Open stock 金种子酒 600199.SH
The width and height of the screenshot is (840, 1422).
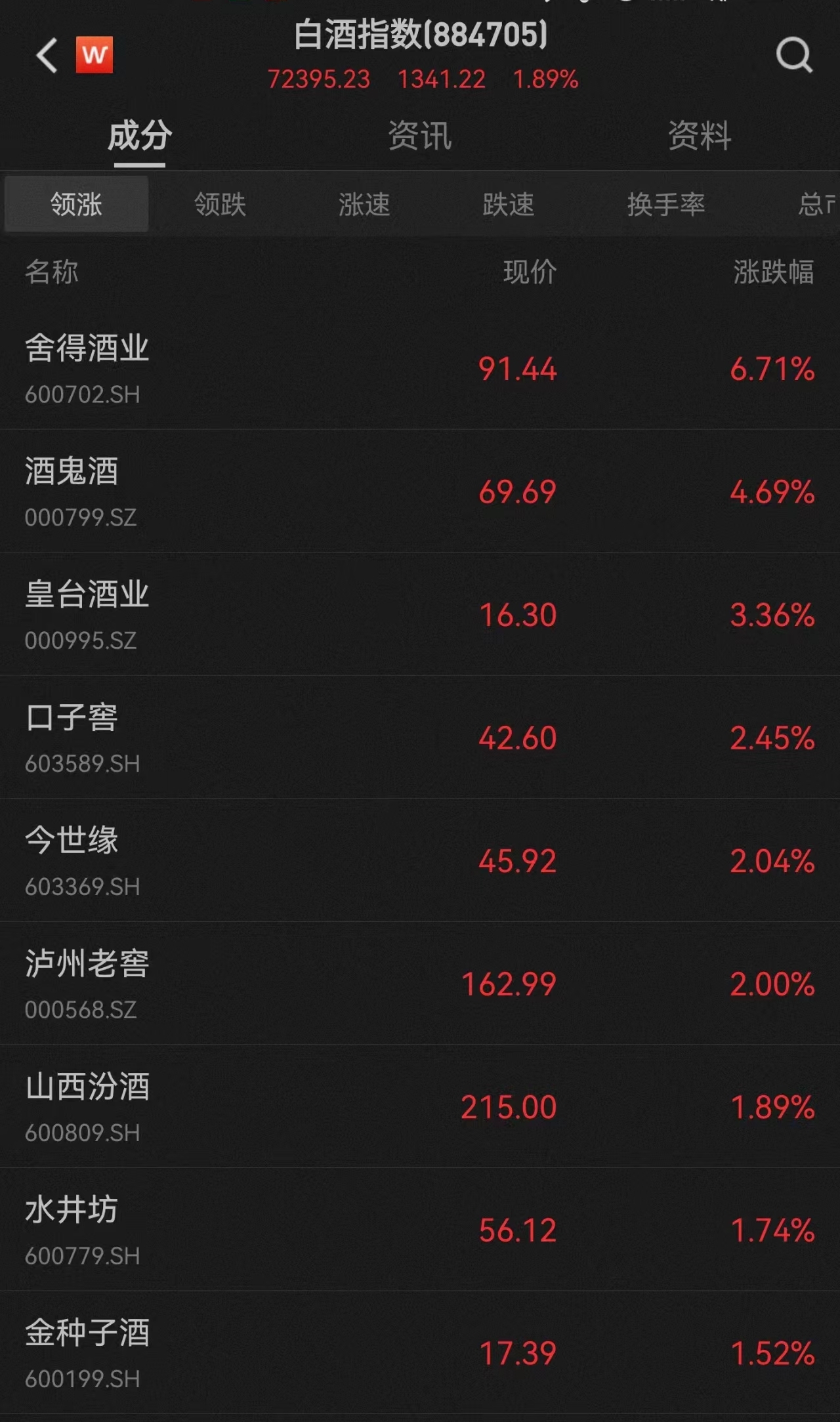pos(420,1352)
